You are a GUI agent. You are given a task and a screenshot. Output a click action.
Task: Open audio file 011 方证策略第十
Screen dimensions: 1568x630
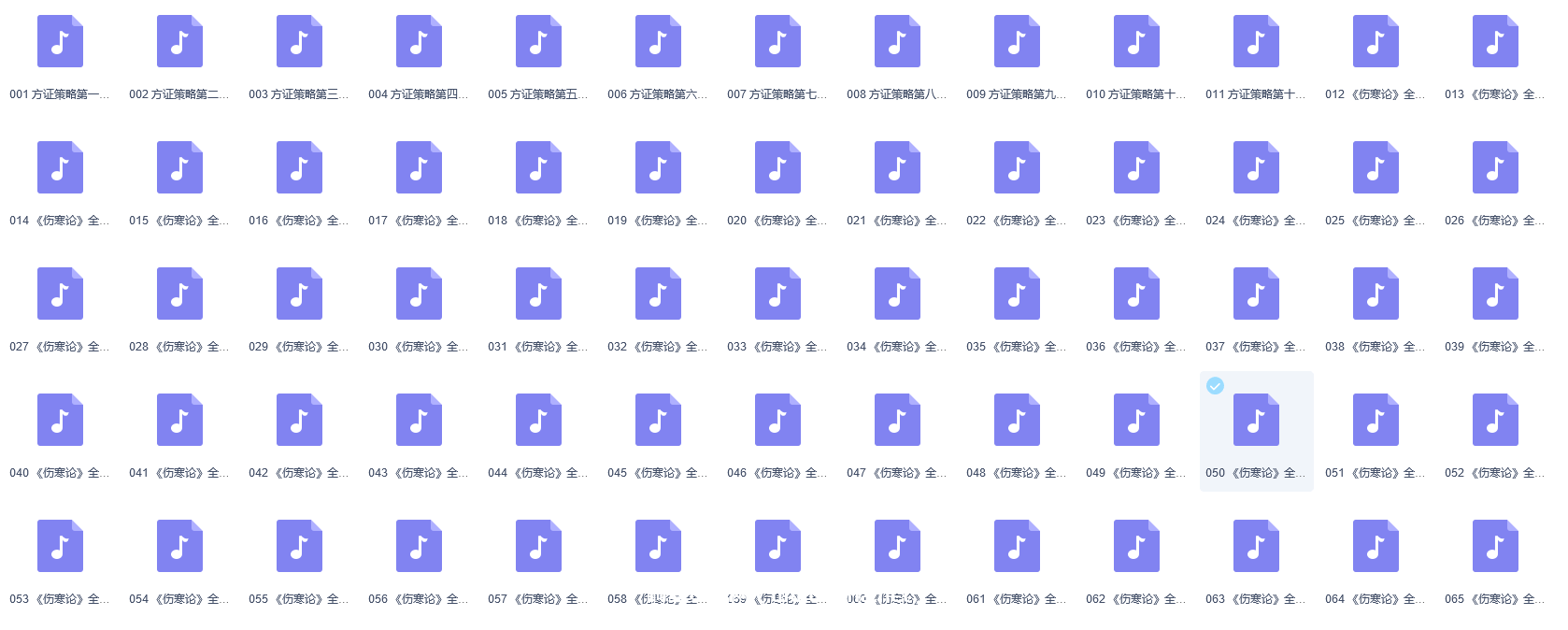pos(1256,42)
